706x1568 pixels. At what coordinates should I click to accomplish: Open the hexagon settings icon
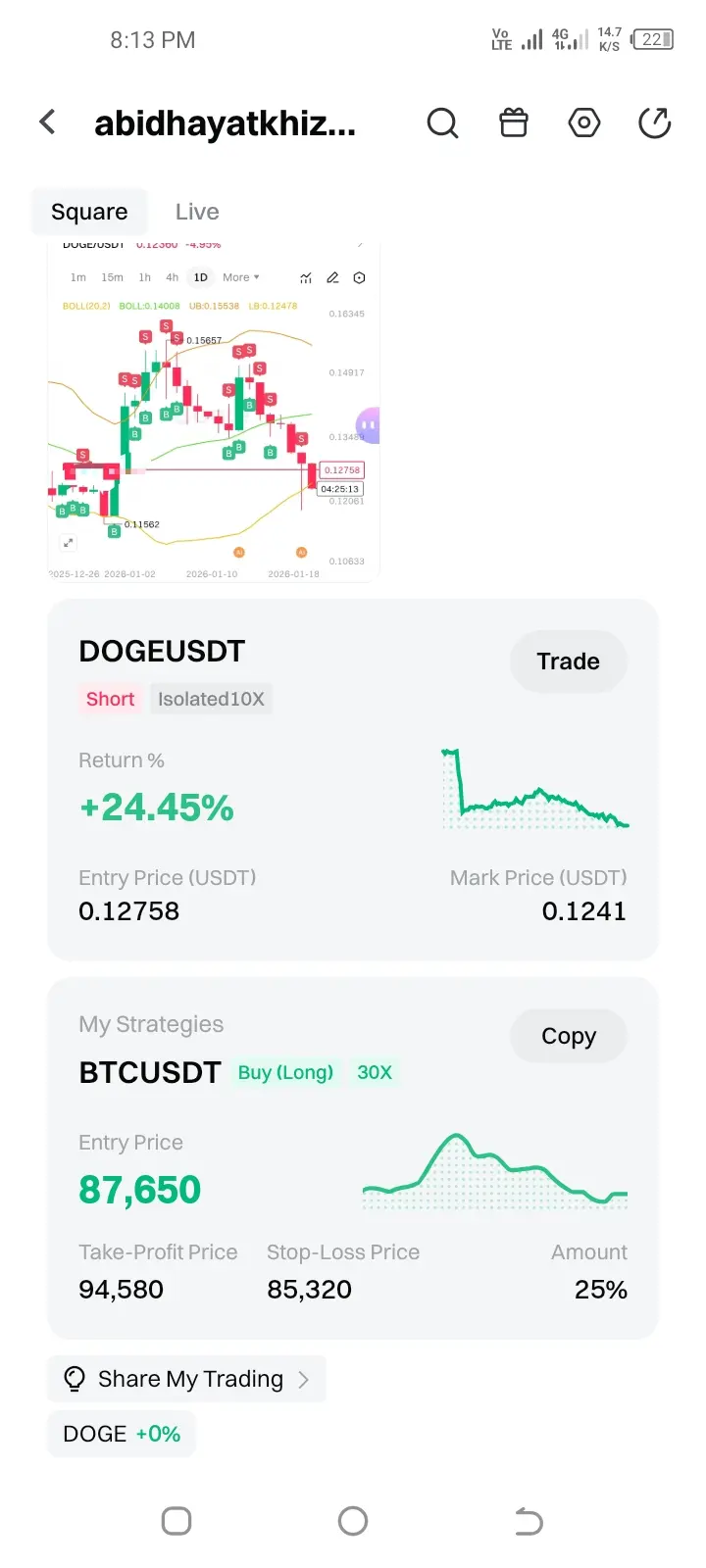[x=584, y=122]
